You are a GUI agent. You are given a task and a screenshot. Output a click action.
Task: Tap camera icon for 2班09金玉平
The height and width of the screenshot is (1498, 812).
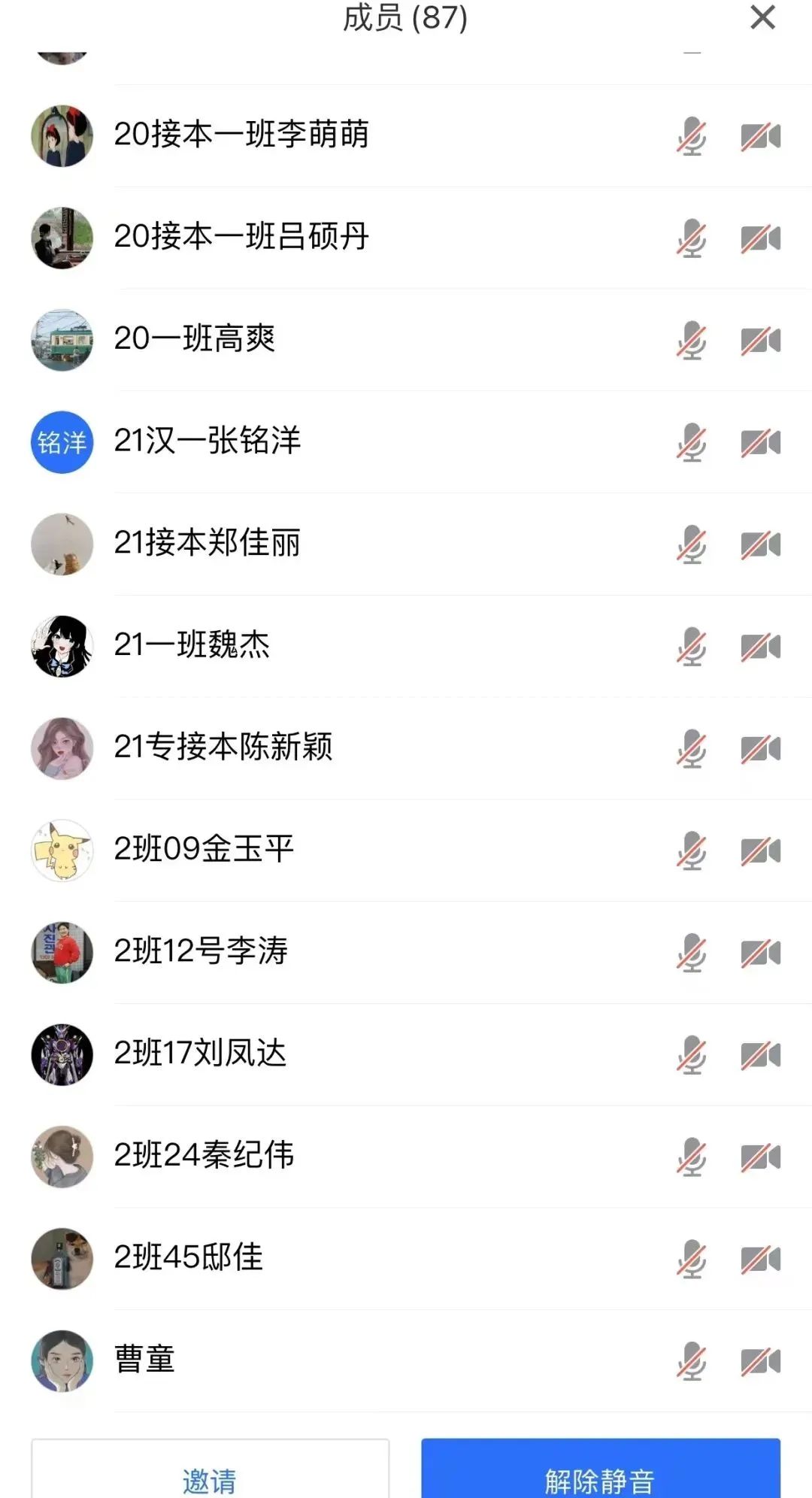[760, 851]
